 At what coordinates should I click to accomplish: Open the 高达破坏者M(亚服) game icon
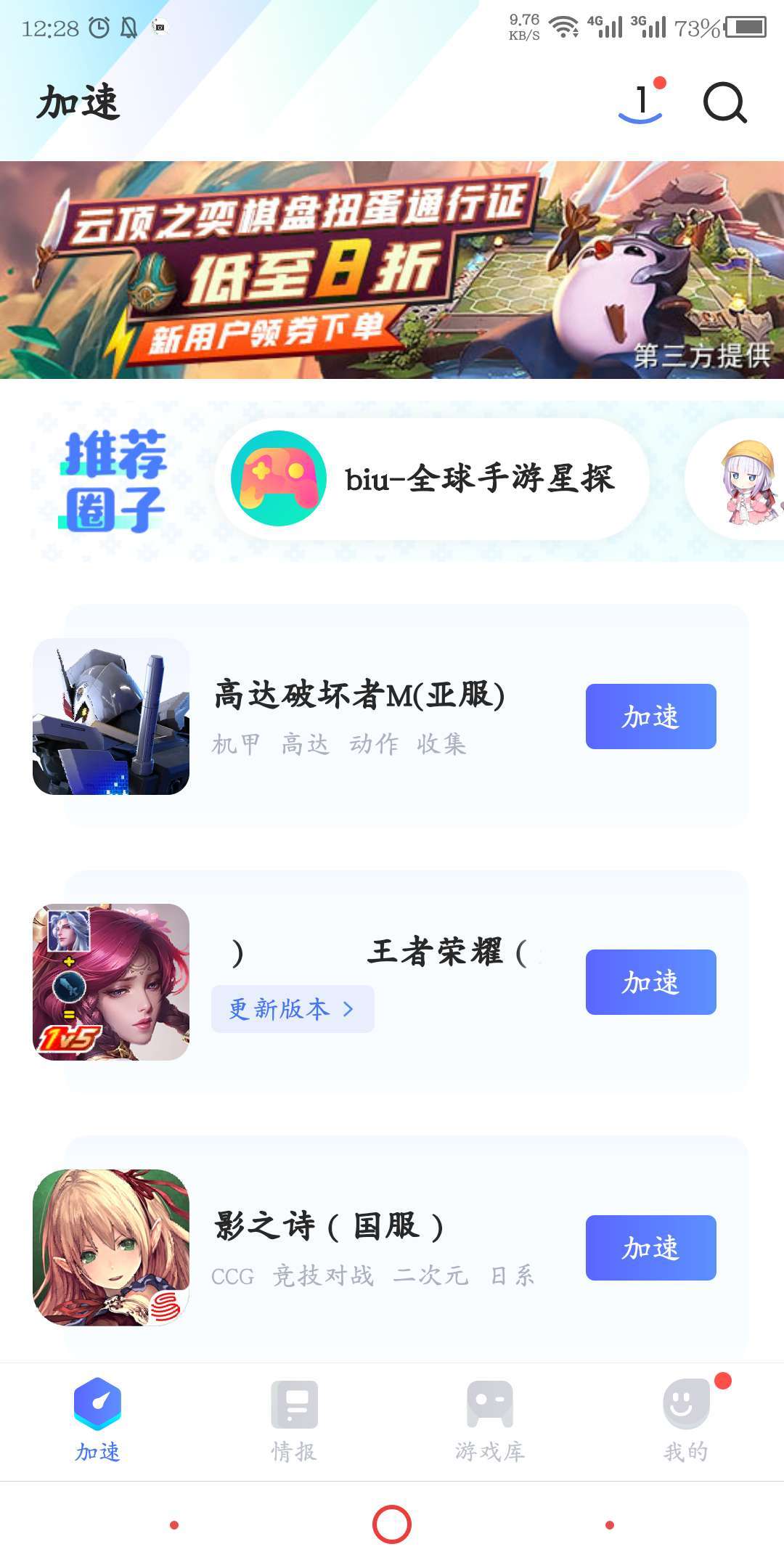[x=111, y=716]
